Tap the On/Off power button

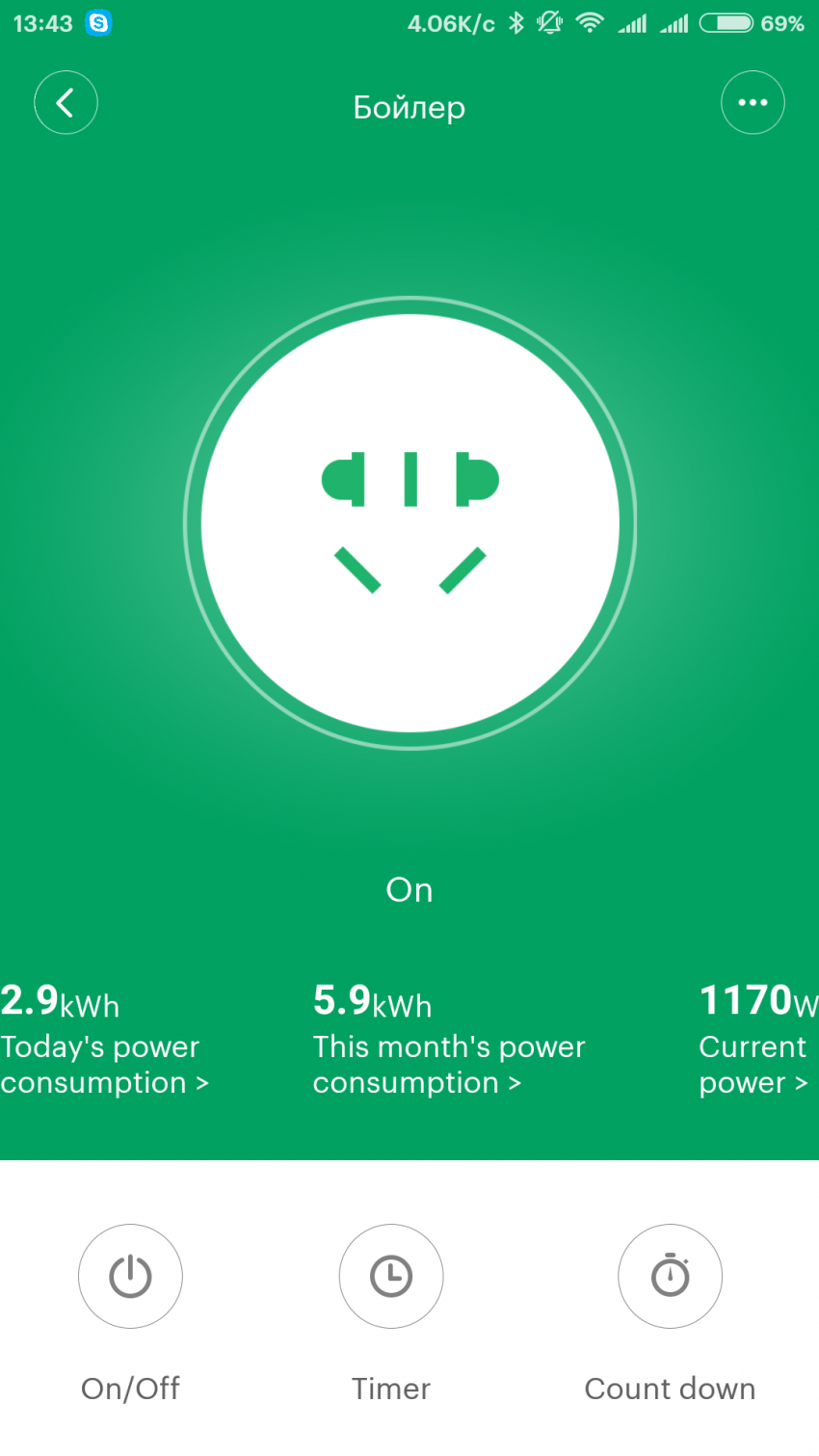tap(130, 1277)
